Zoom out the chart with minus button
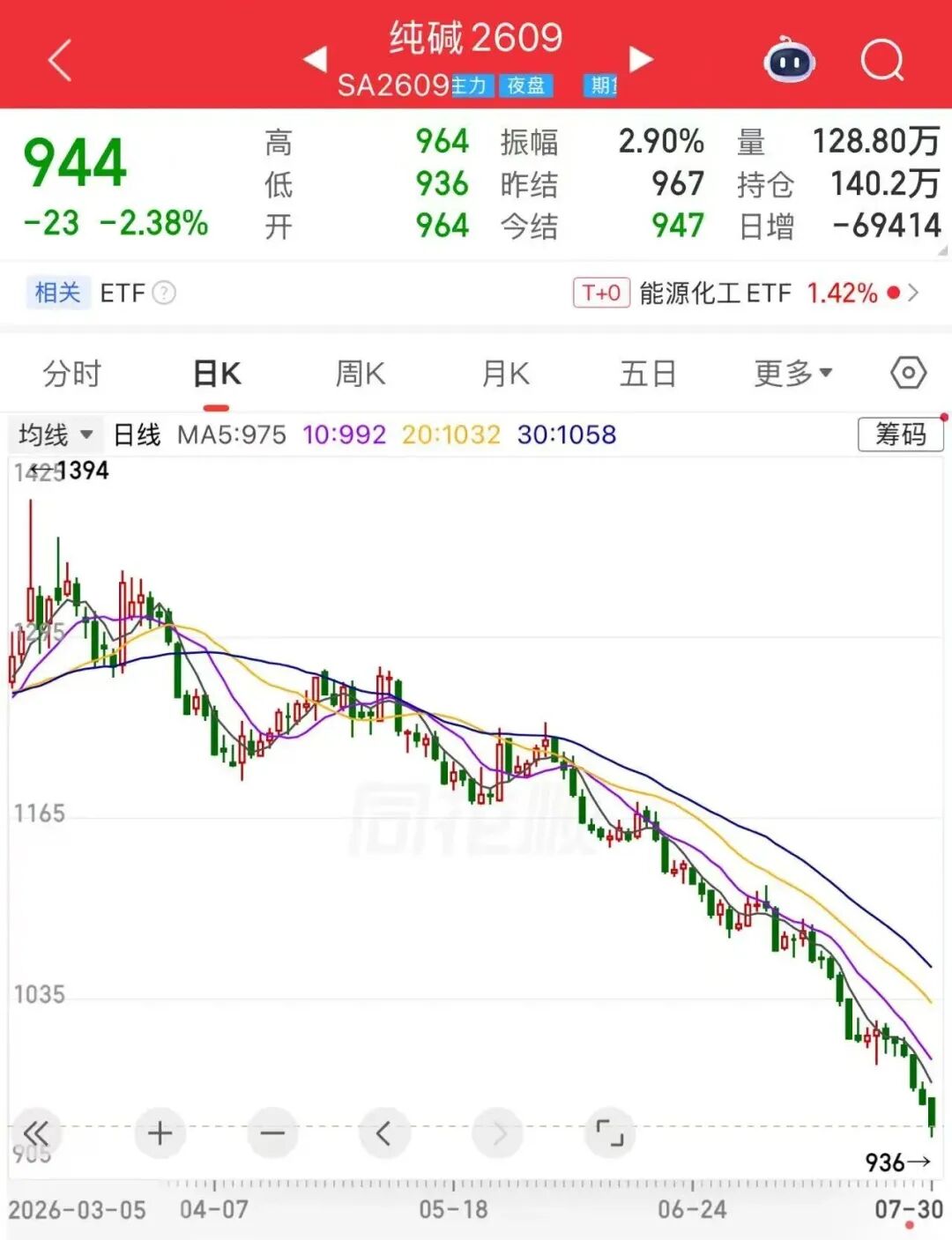Screen dimensions: 952x1240 click(x=272, y=1132)
